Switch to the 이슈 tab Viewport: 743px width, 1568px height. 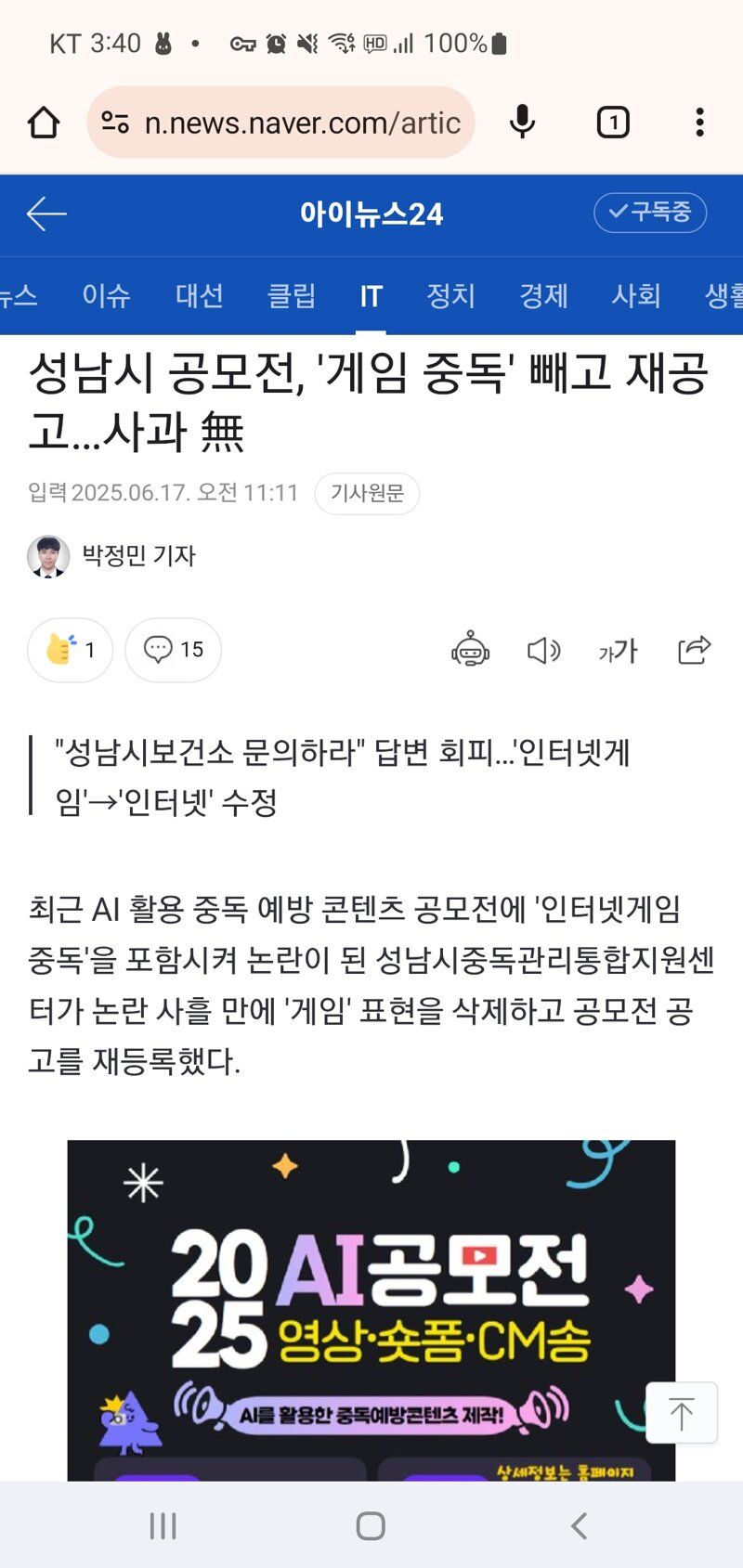[106, 296]
